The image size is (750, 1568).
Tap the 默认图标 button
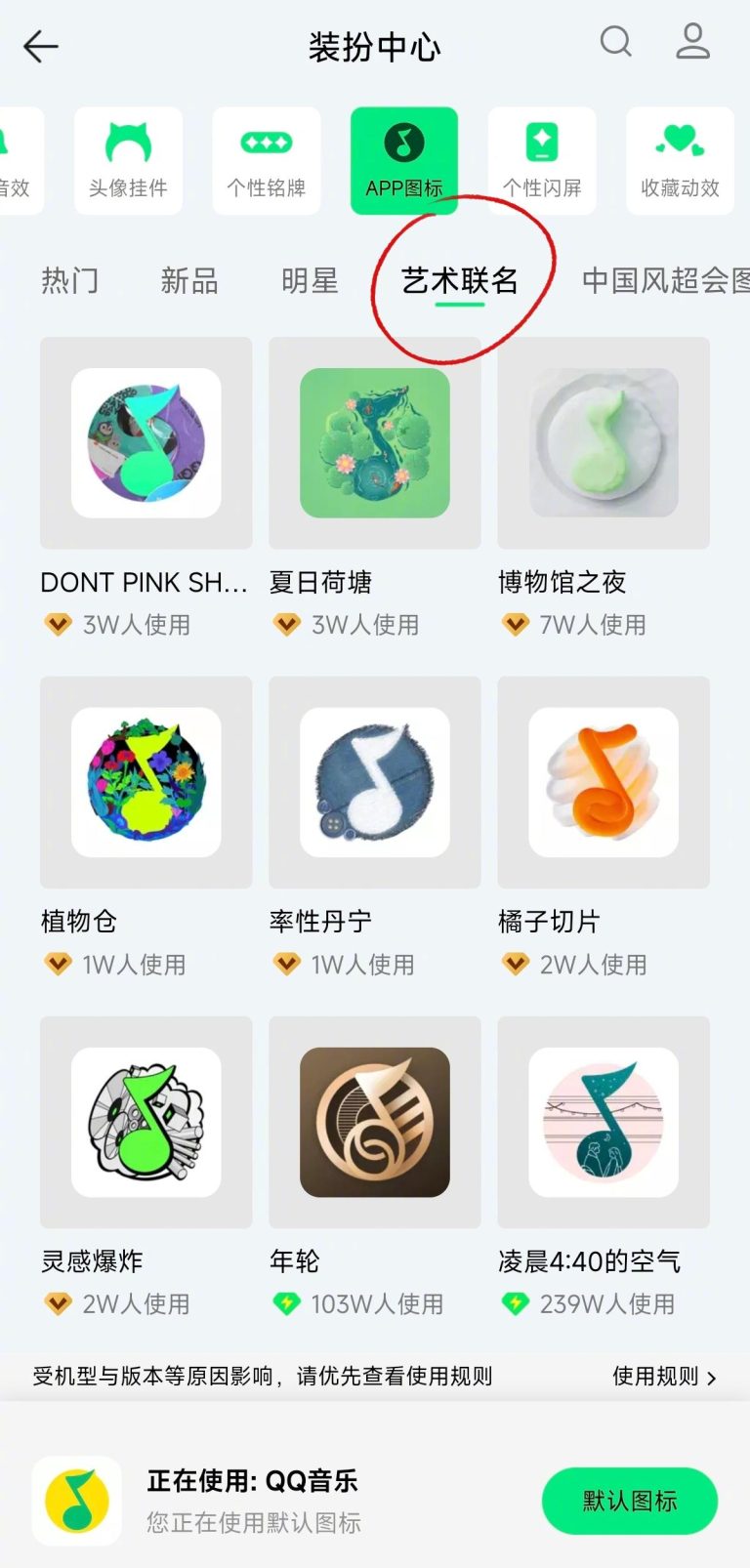(x=630, y=1501)
